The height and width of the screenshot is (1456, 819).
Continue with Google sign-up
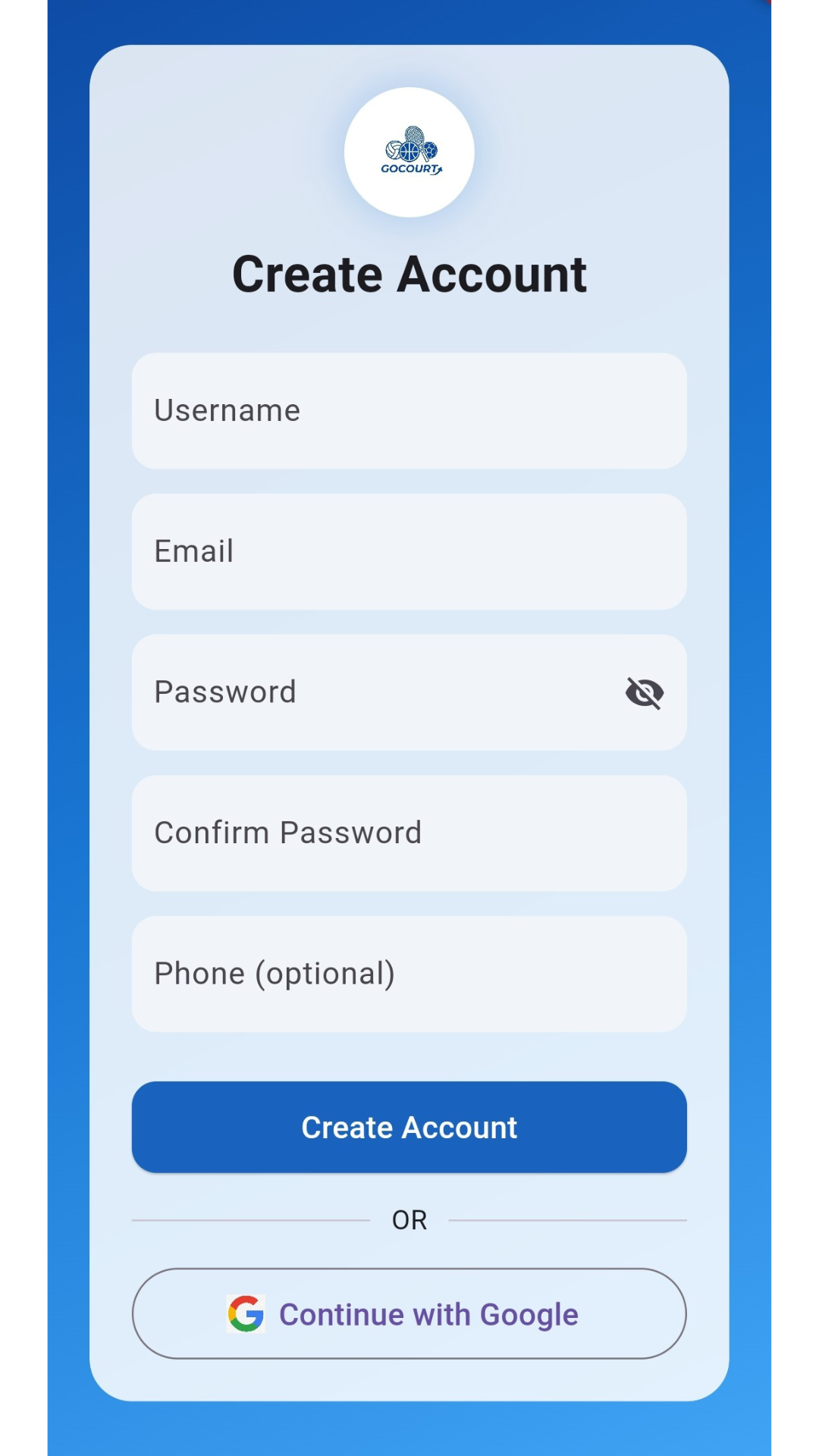409,1313
